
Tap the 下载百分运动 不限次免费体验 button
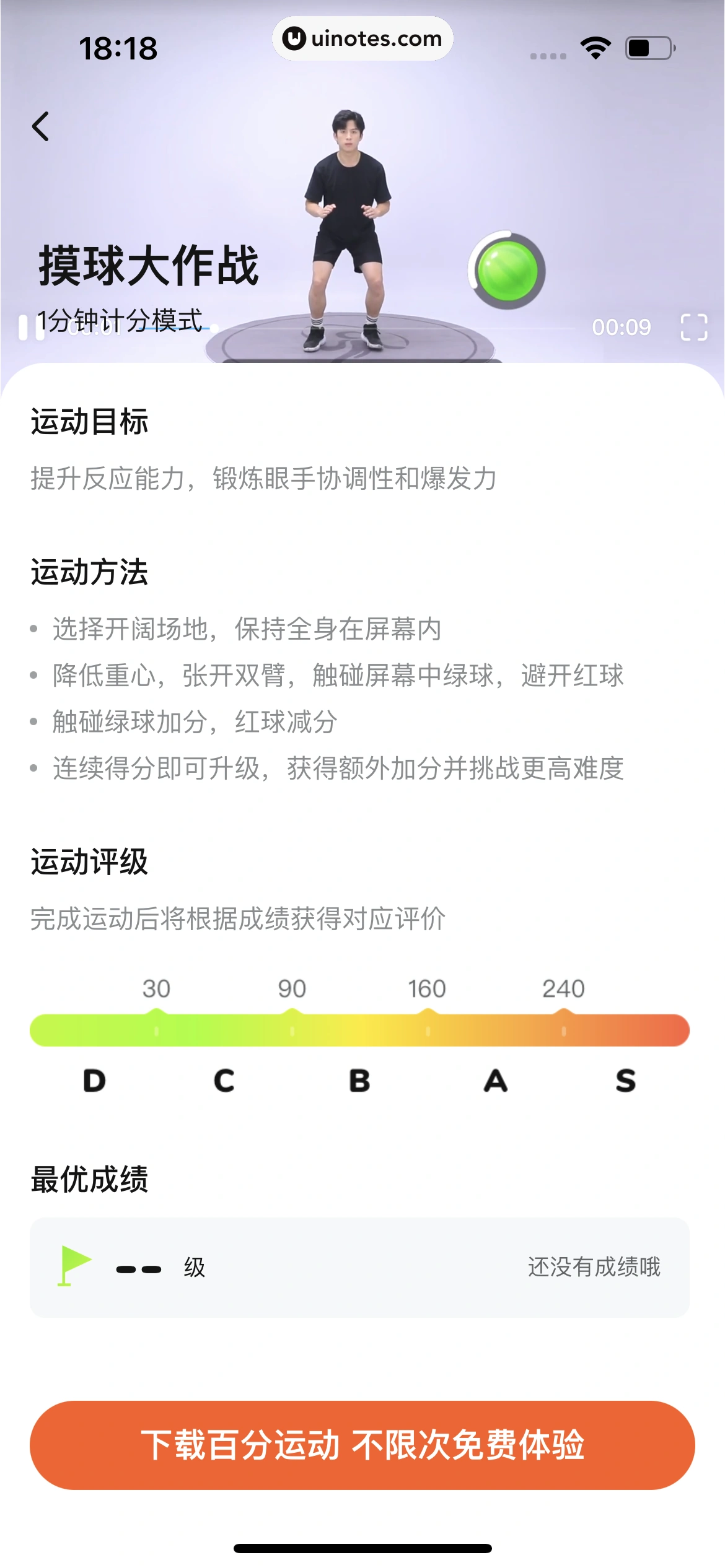pos(362,1445)
